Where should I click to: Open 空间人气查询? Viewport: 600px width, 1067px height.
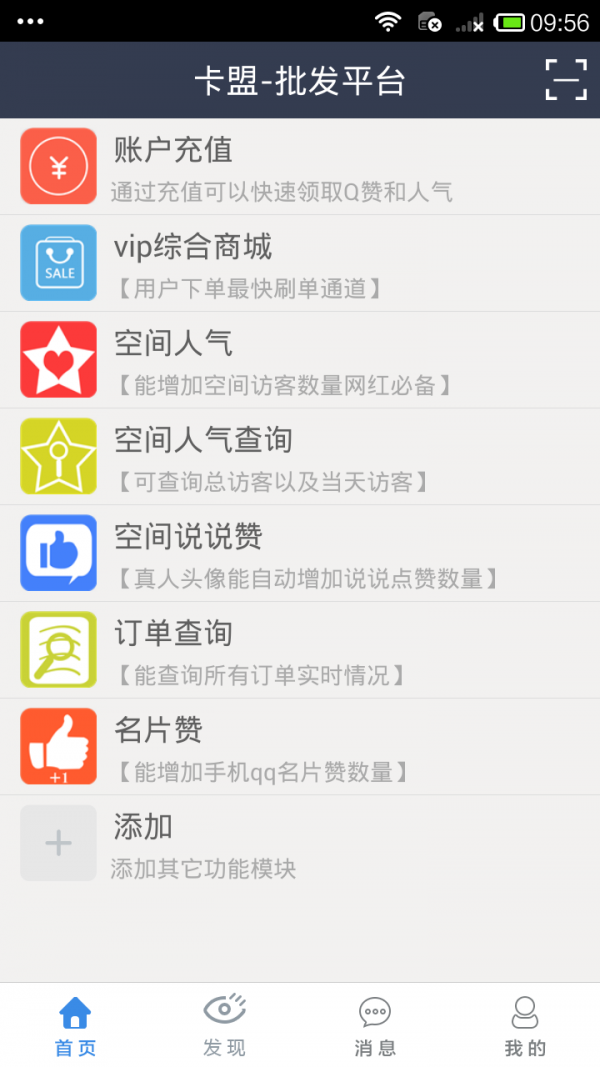tap(300, 457)
